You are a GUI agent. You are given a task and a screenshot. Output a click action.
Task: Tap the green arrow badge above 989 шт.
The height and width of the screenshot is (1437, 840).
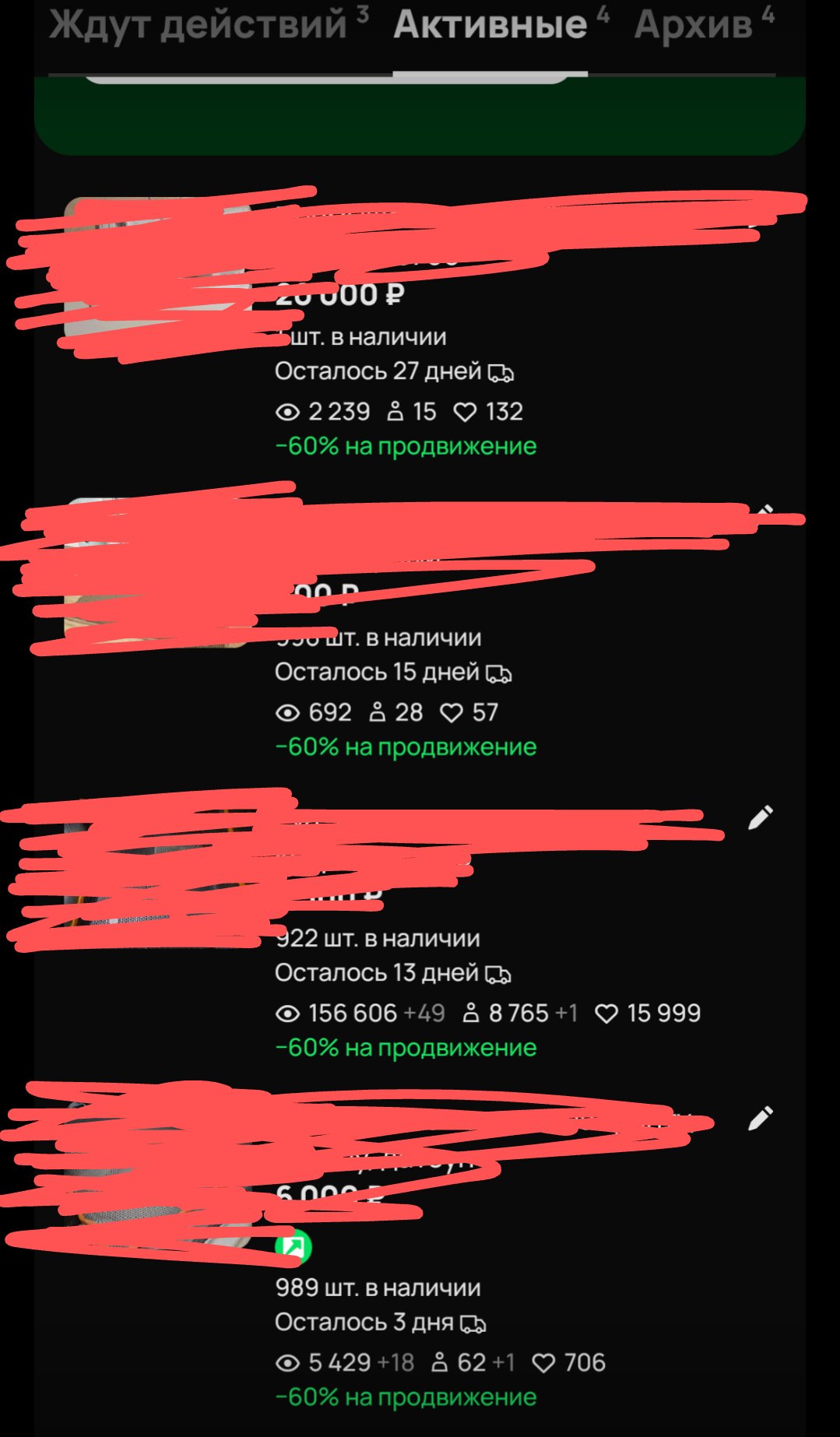pos(293,1247)
